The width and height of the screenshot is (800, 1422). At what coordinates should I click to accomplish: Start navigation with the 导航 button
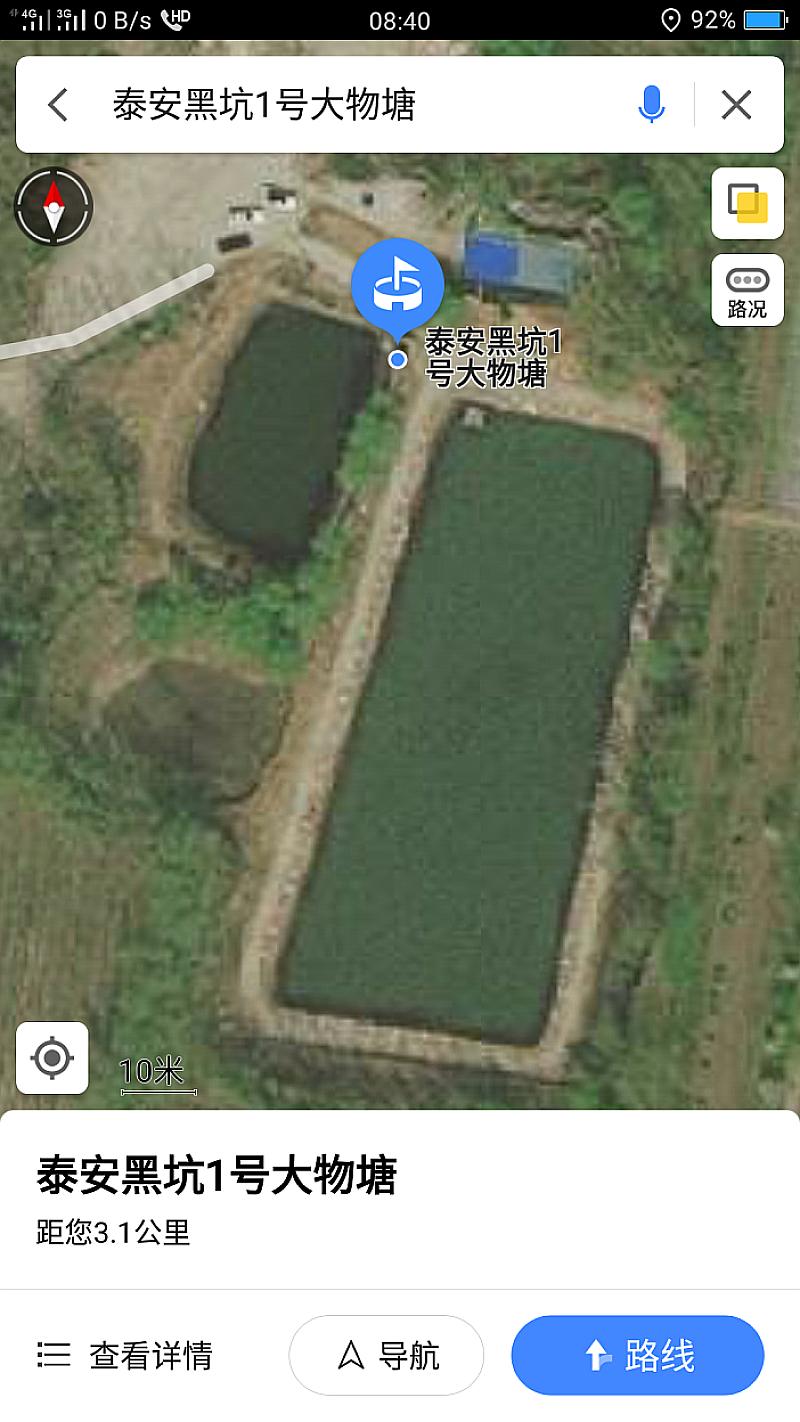click(387, 1356)
